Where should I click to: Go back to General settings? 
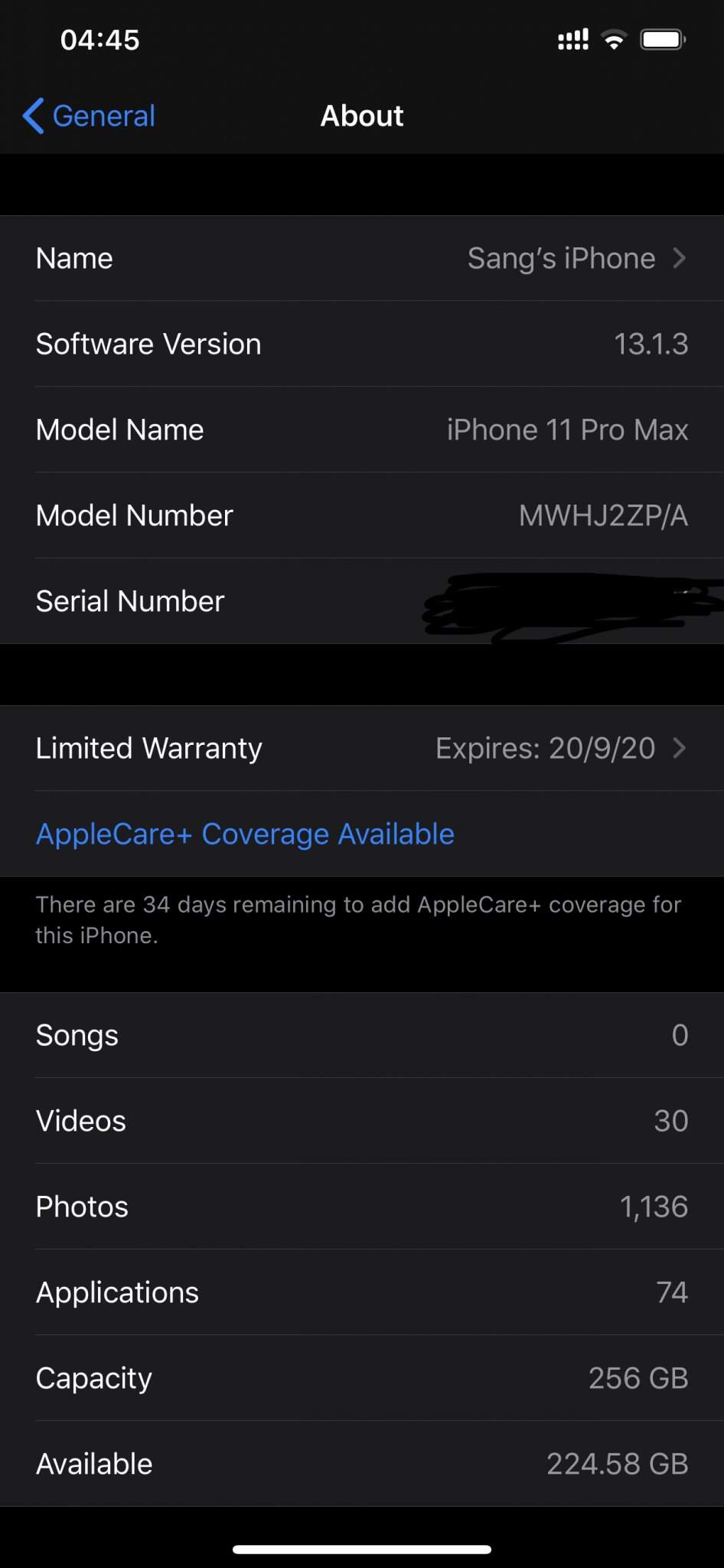tap(89, 116)
